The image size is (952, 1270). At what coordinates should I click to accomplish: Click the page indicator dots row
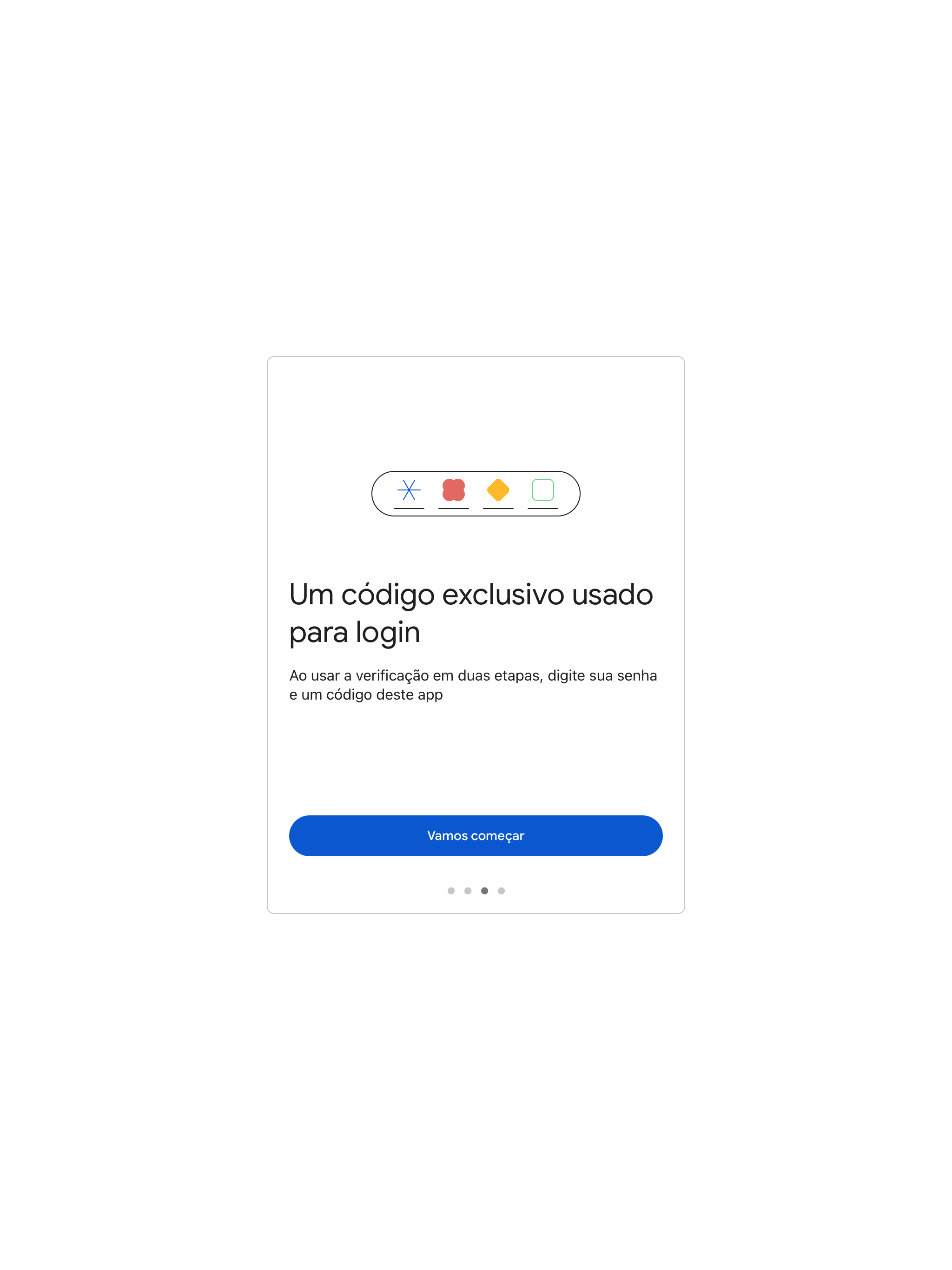476,891
